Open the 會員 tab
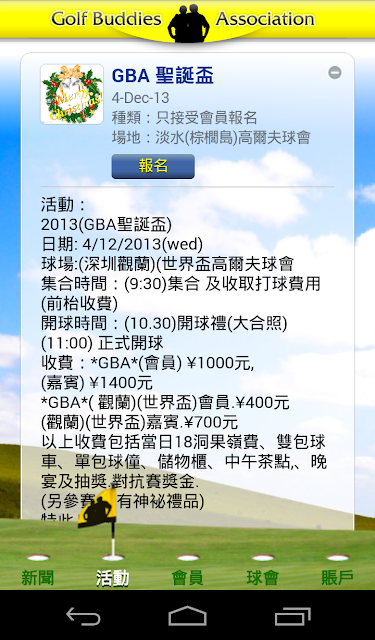 (x=187, y=578)
